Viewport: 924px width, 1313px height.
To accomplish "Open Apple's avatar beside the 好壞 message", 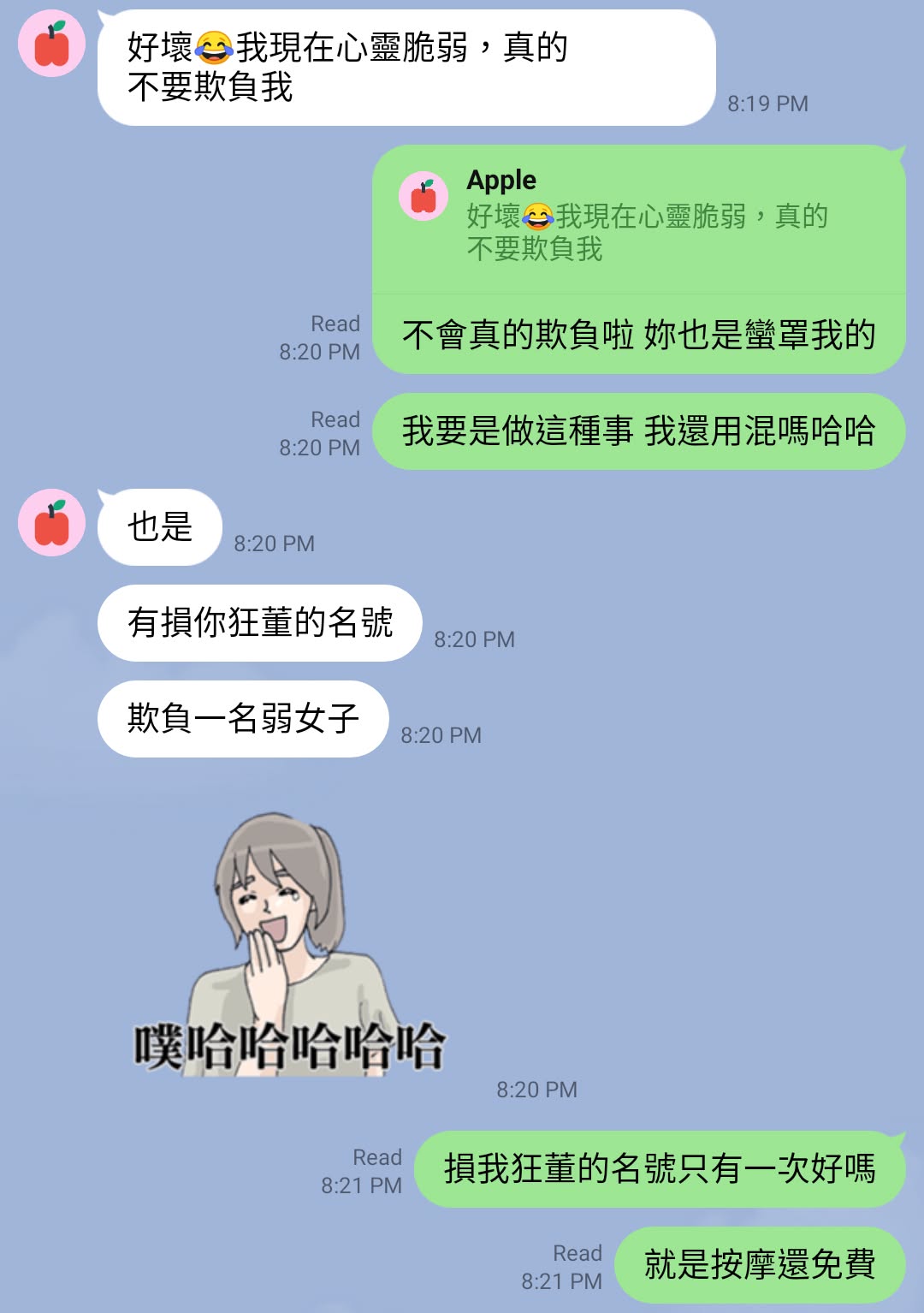I will click(x=51, y=44).
